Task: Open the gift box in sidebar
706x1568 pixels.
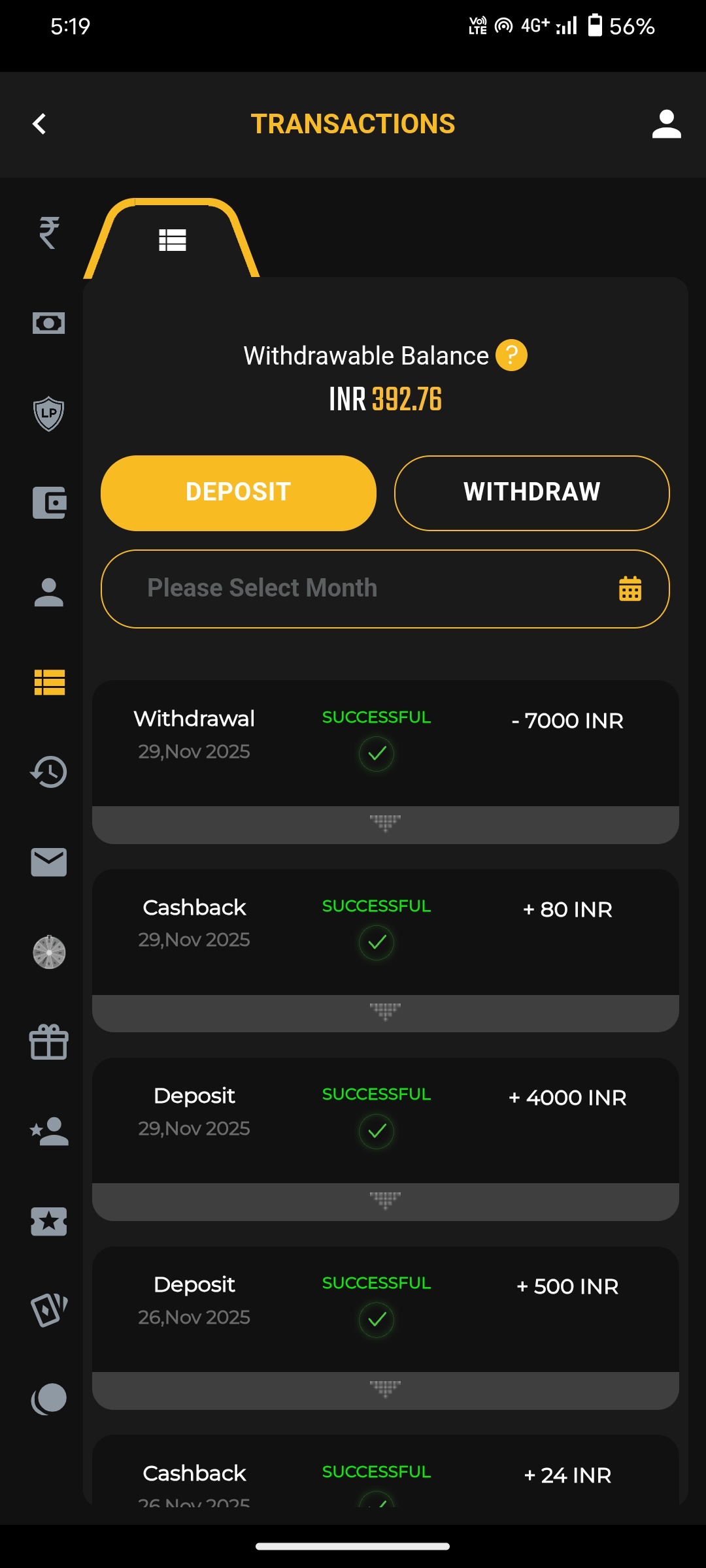Action: tap(49, 1042)
